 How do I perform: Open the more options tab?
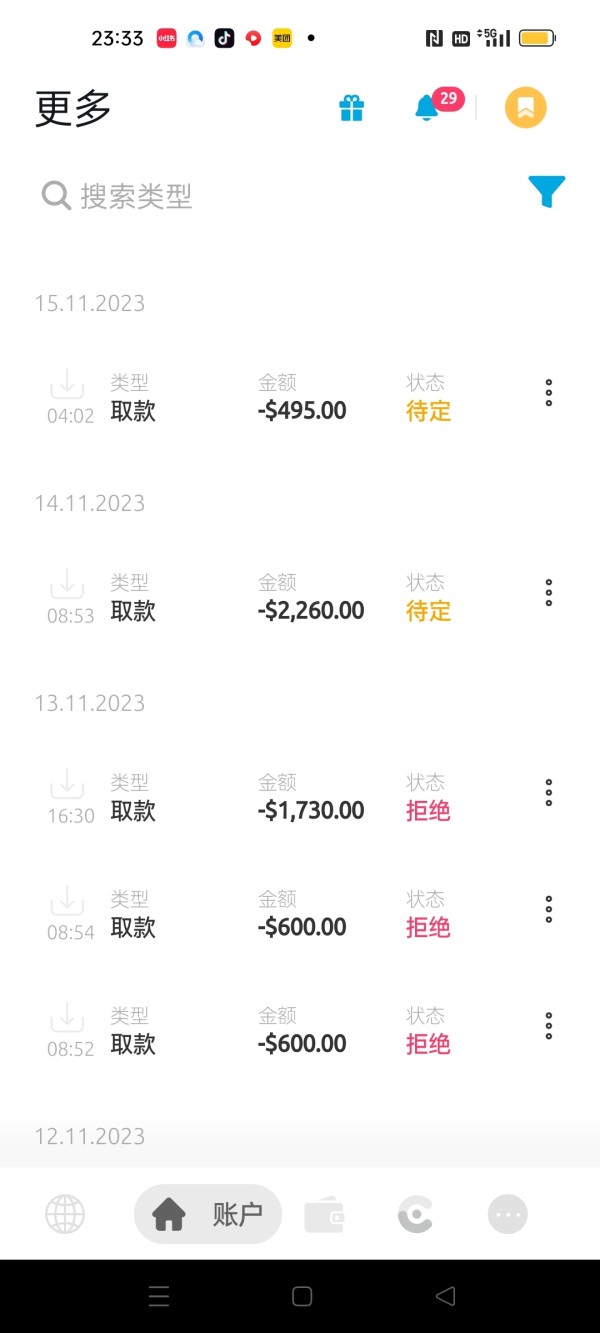pos(507,1215)
